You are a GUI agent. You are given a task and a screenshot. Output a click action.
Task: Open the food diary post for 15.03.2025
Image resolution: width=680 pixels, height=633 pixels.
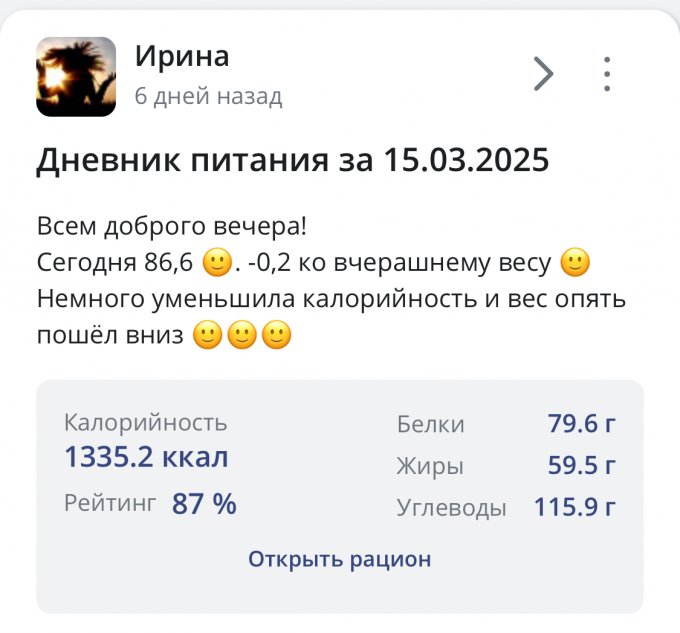pyautogui.click(x=292, y=160)
